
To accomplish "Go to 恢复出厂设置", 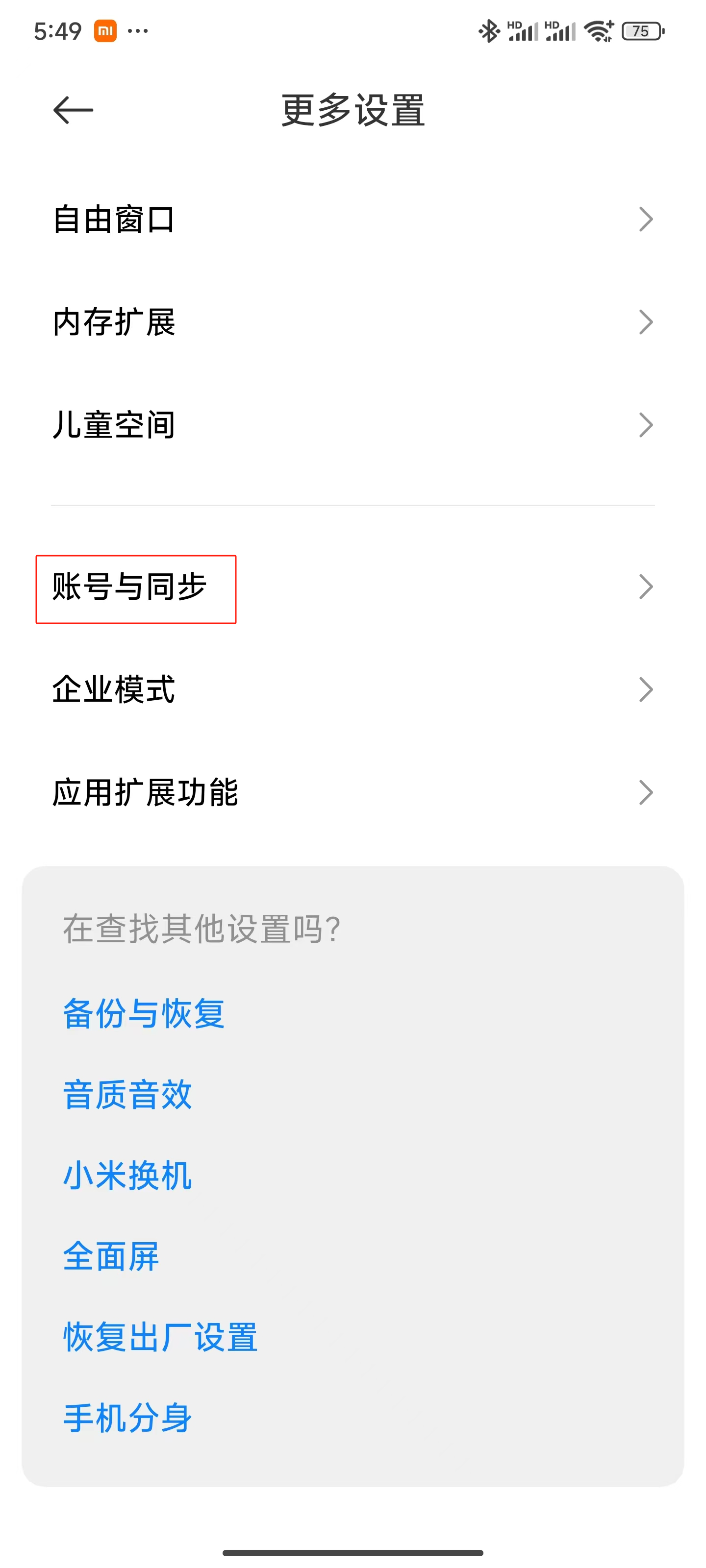I will coord(160,1337).
